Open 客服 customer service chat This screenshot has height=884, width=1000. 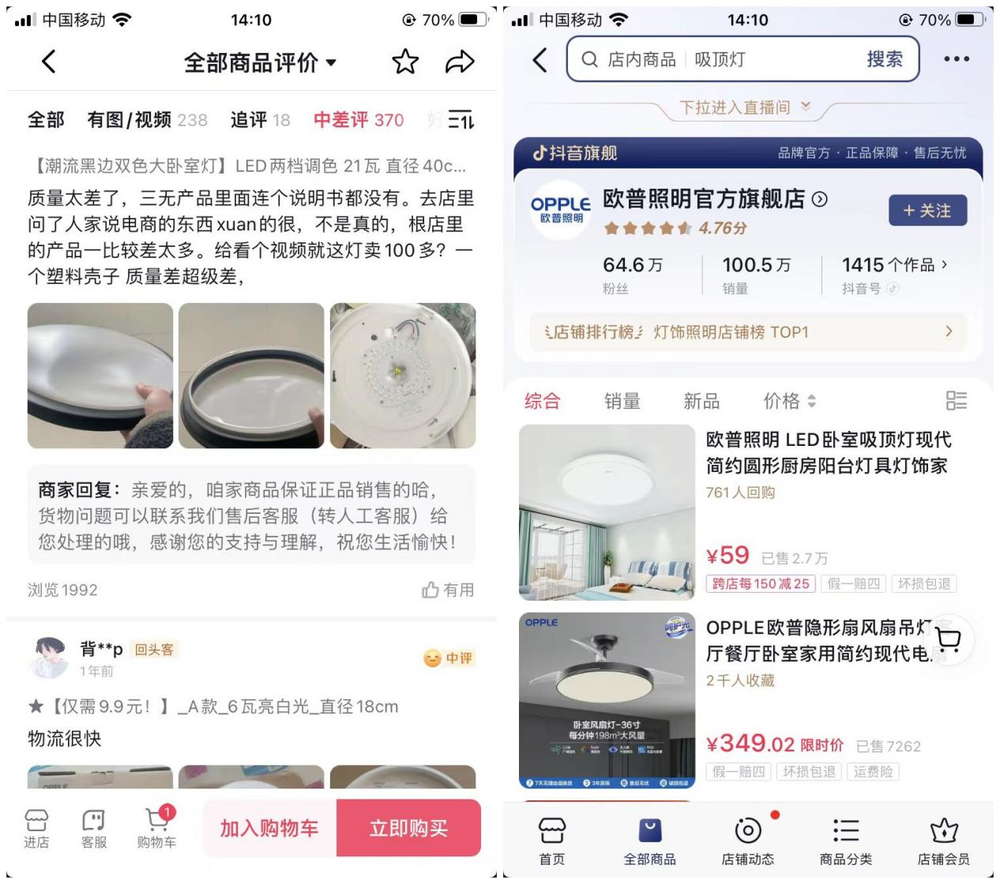pyautogui.click(x=94, y=827)
